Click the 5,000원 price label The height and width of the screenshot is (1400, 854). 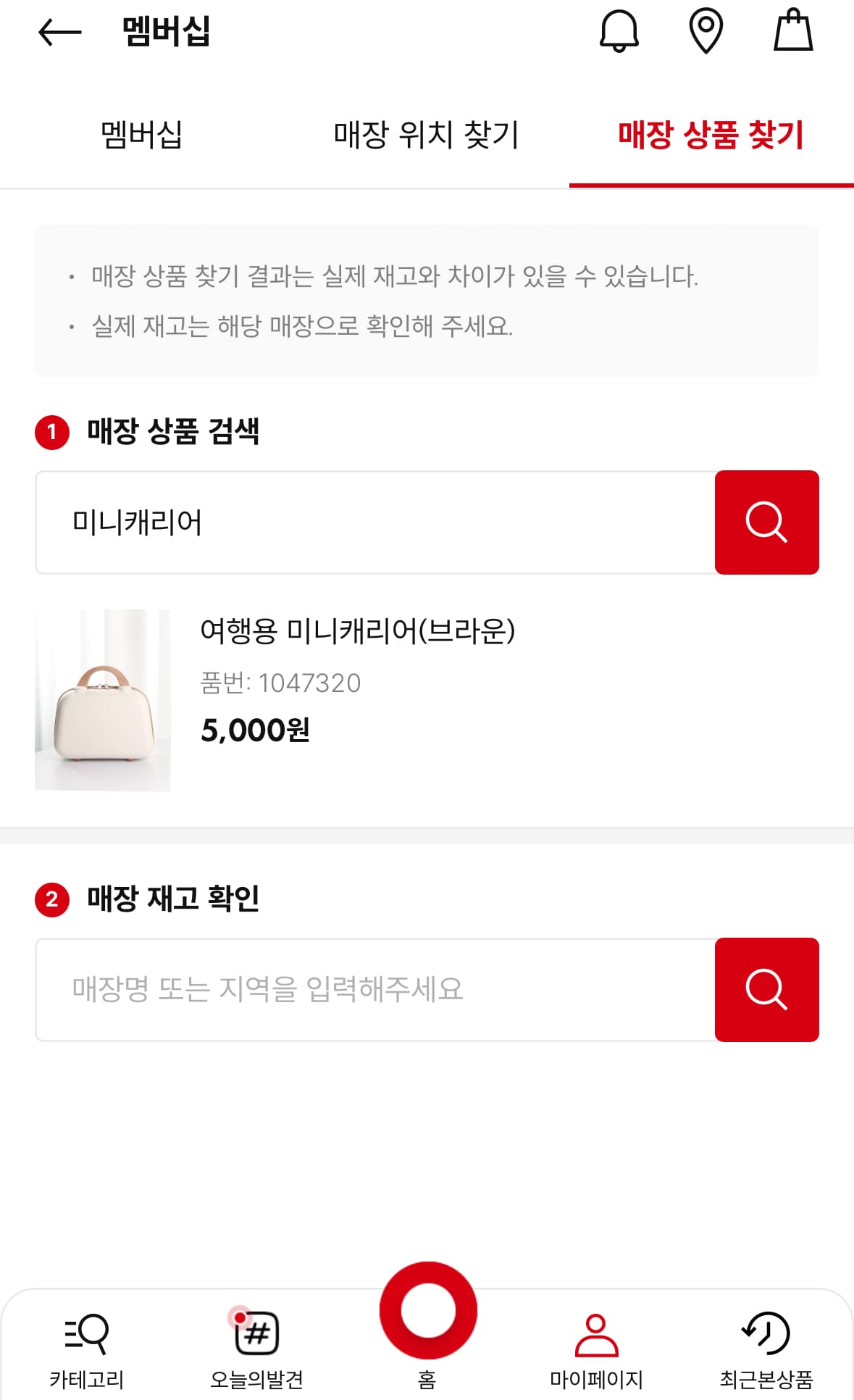coord(255,731)
